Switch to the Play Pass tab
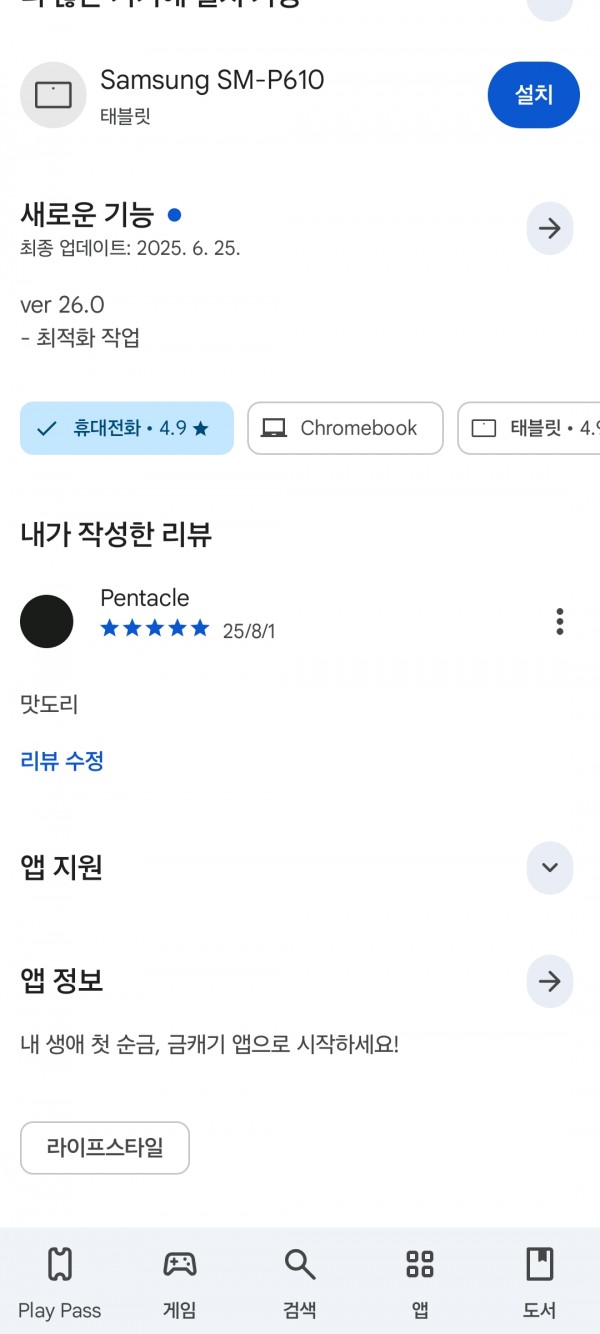The height and width of the screenshot is (1334, 600). click(x=60, y=1283)
